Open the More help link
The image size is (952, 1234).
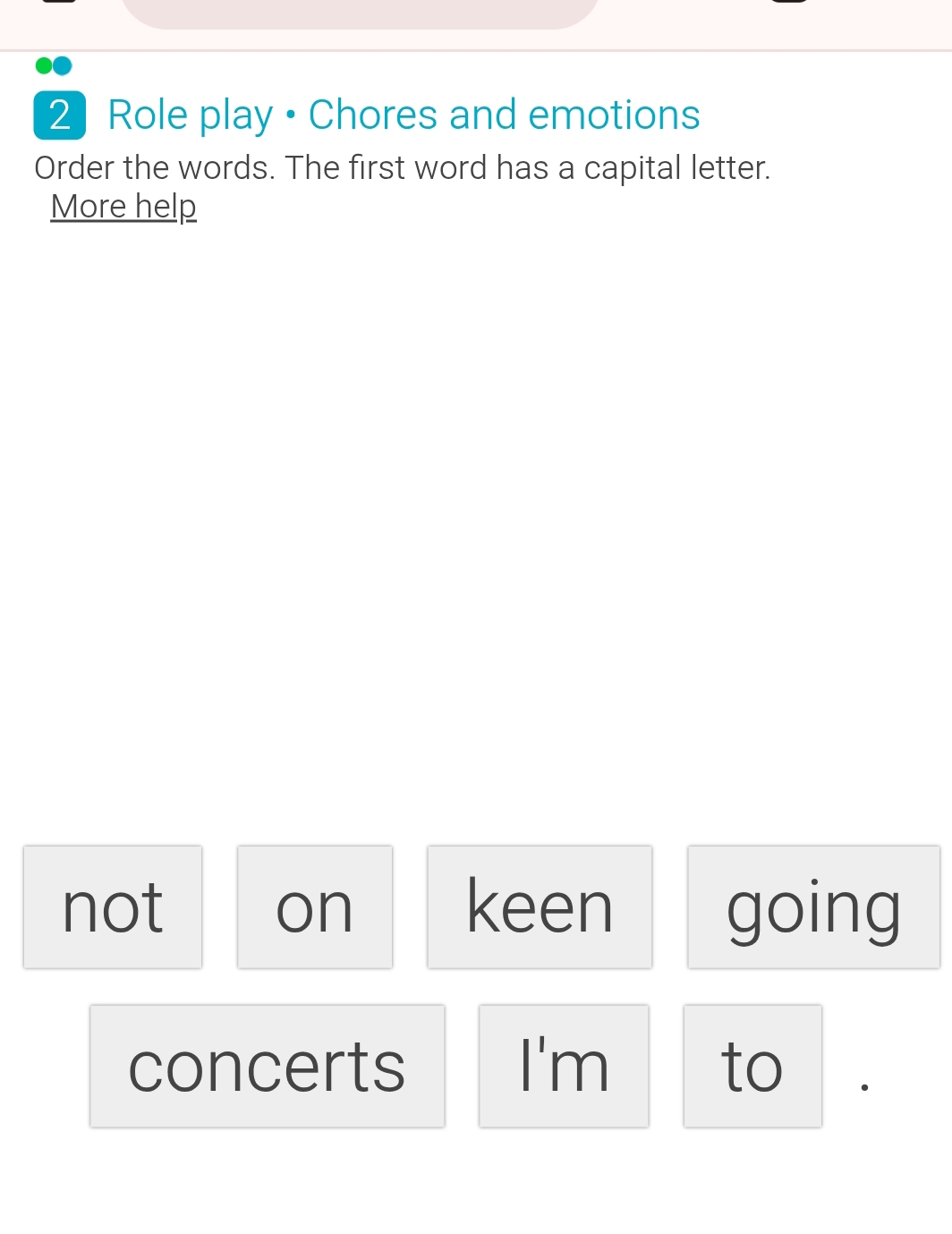[123, 207]
